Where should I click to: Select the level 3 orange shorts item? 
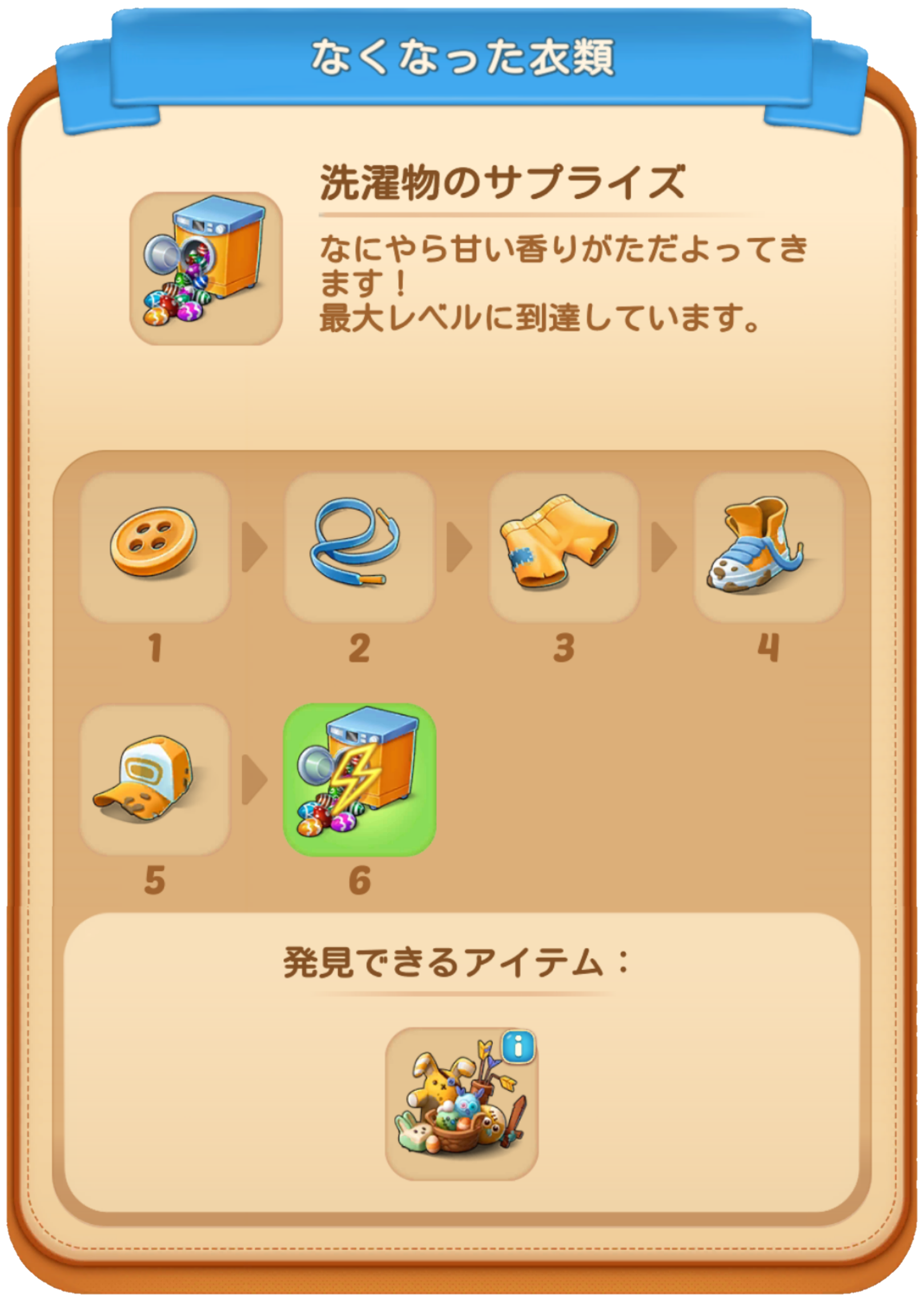coord(564,547)
